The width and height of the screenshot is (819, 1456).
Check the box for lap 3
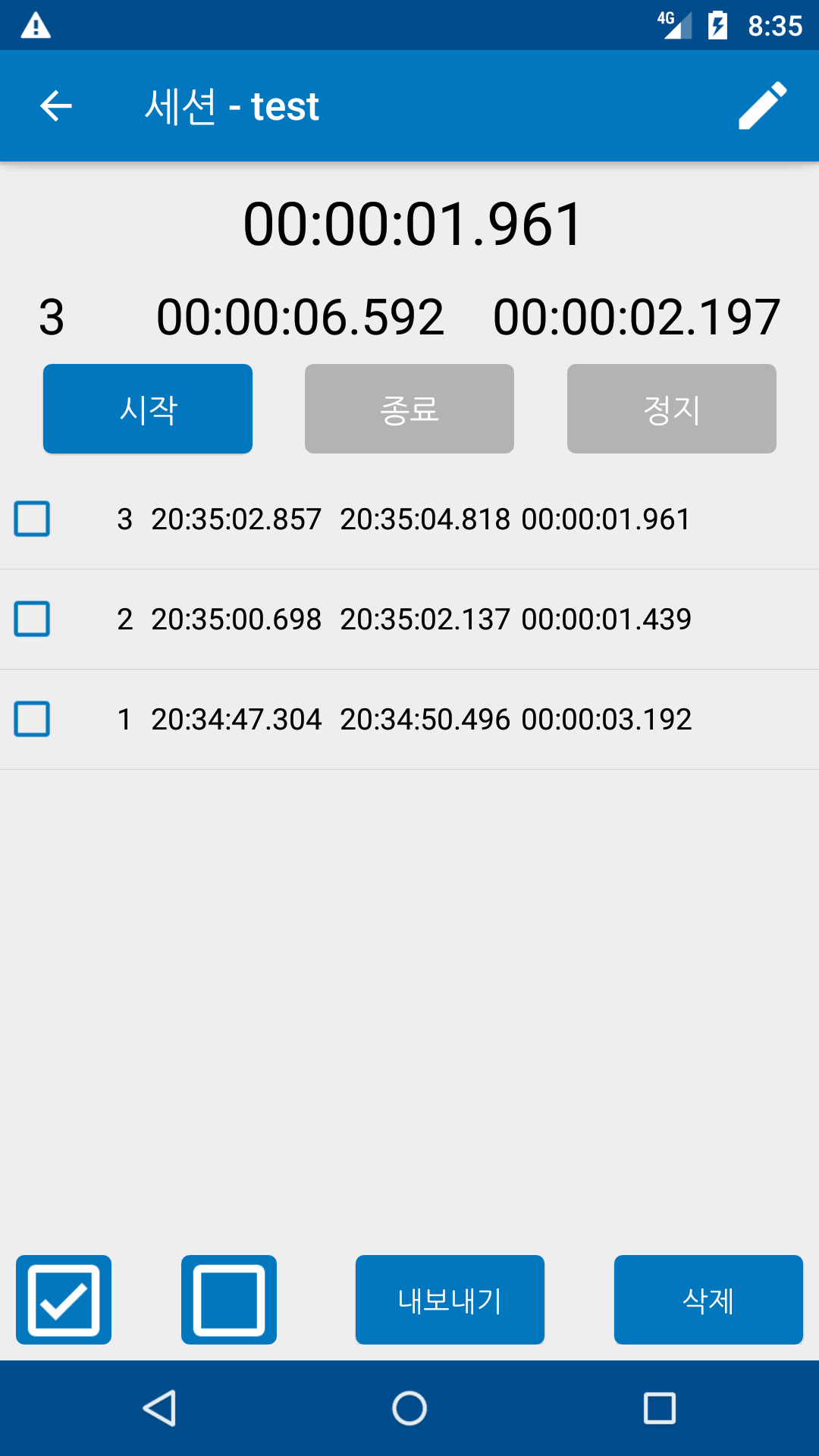[32, 519]
